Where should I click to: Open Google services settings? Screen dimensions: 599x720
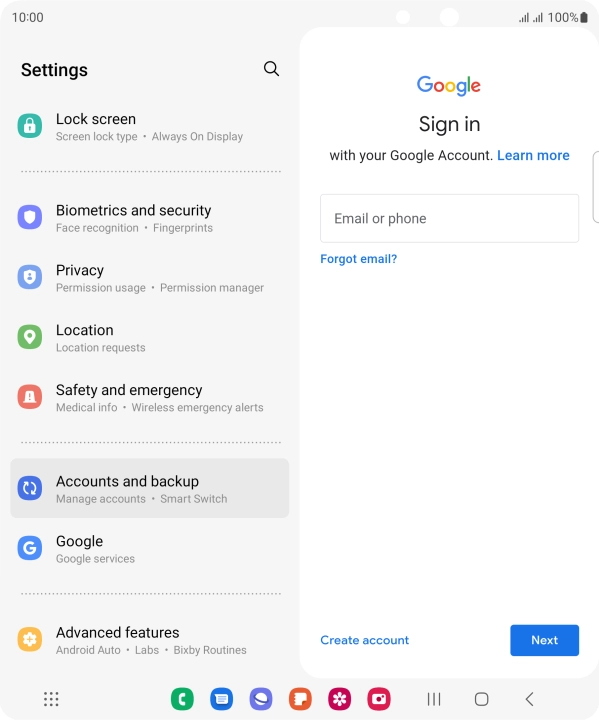[x=150, y=549]
